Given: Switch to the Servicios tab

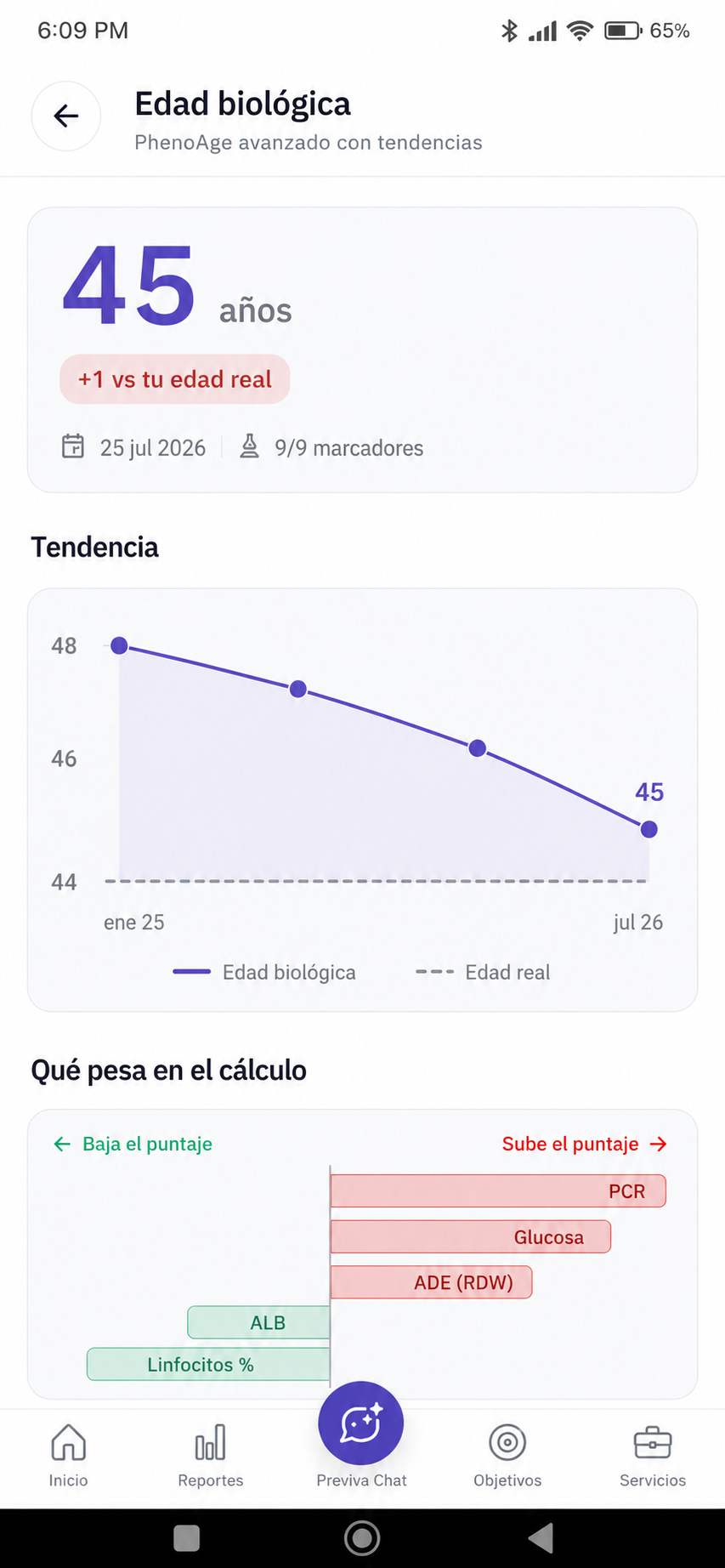Looking at the screenshot, I should click(653, 1456).
